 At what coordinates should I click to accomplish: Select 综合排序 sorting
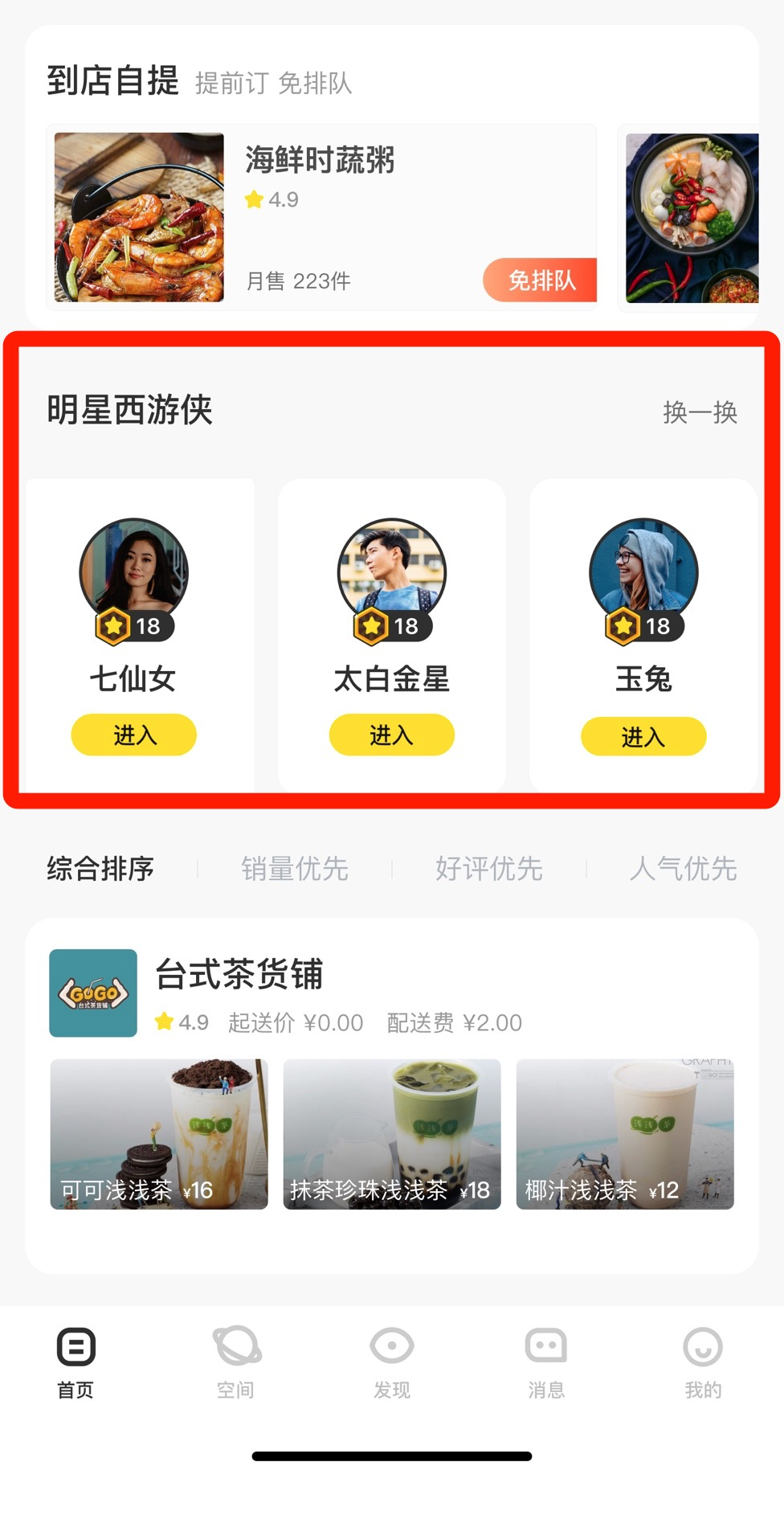100,869
